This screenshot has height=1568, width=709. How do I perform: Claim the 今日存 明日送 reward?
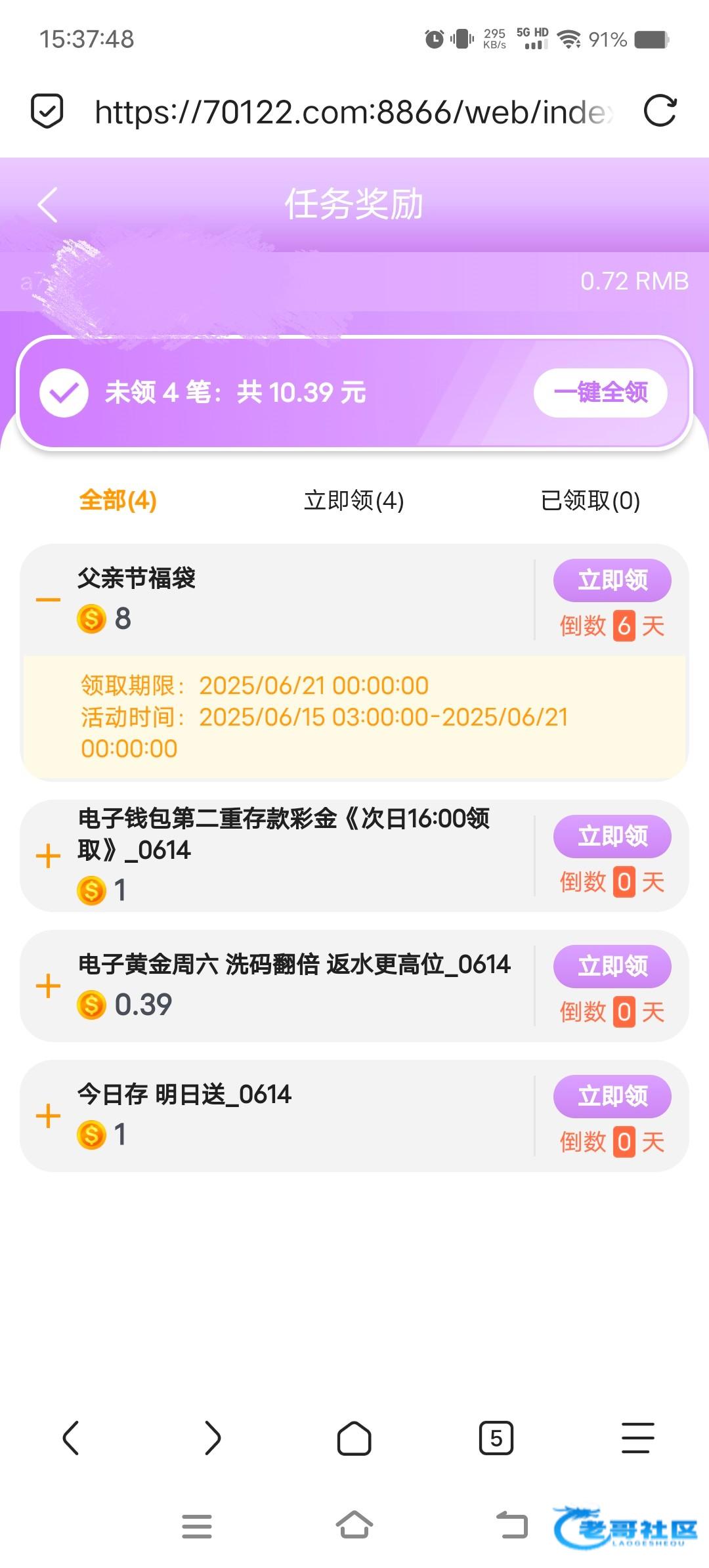612,1097
